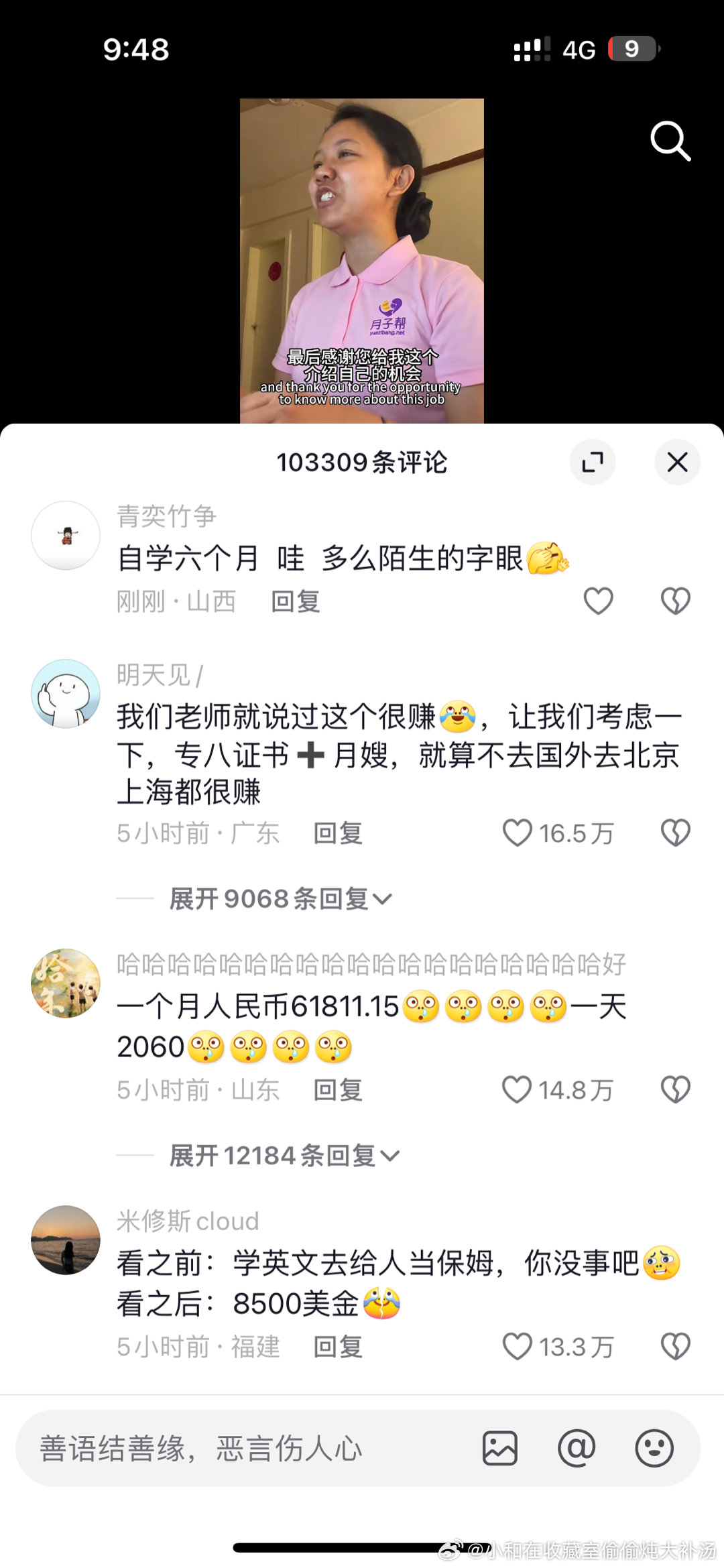
Task: Dislike 青奕竹争's comment
Action: point(675,601)
